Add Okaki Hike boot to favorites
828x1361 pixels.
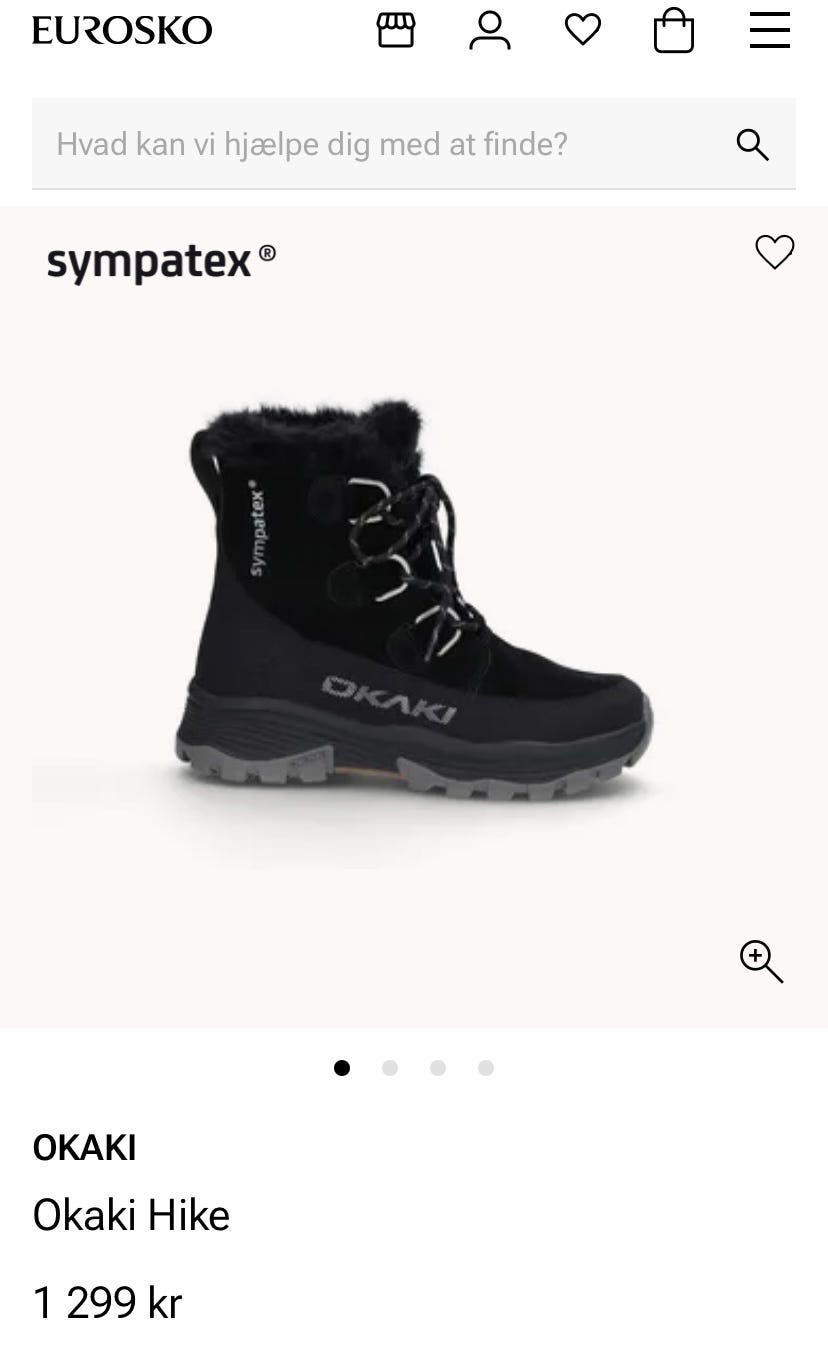point(774,252)
